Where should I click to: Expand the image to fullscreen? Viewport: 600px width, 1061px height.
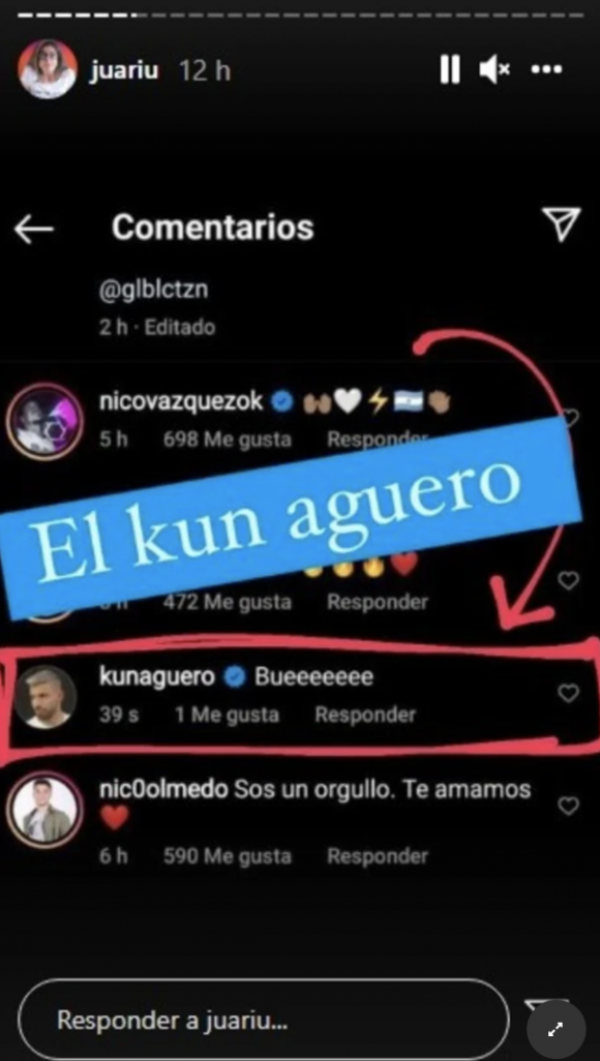pyautogui.click(x=557, y=1027)
